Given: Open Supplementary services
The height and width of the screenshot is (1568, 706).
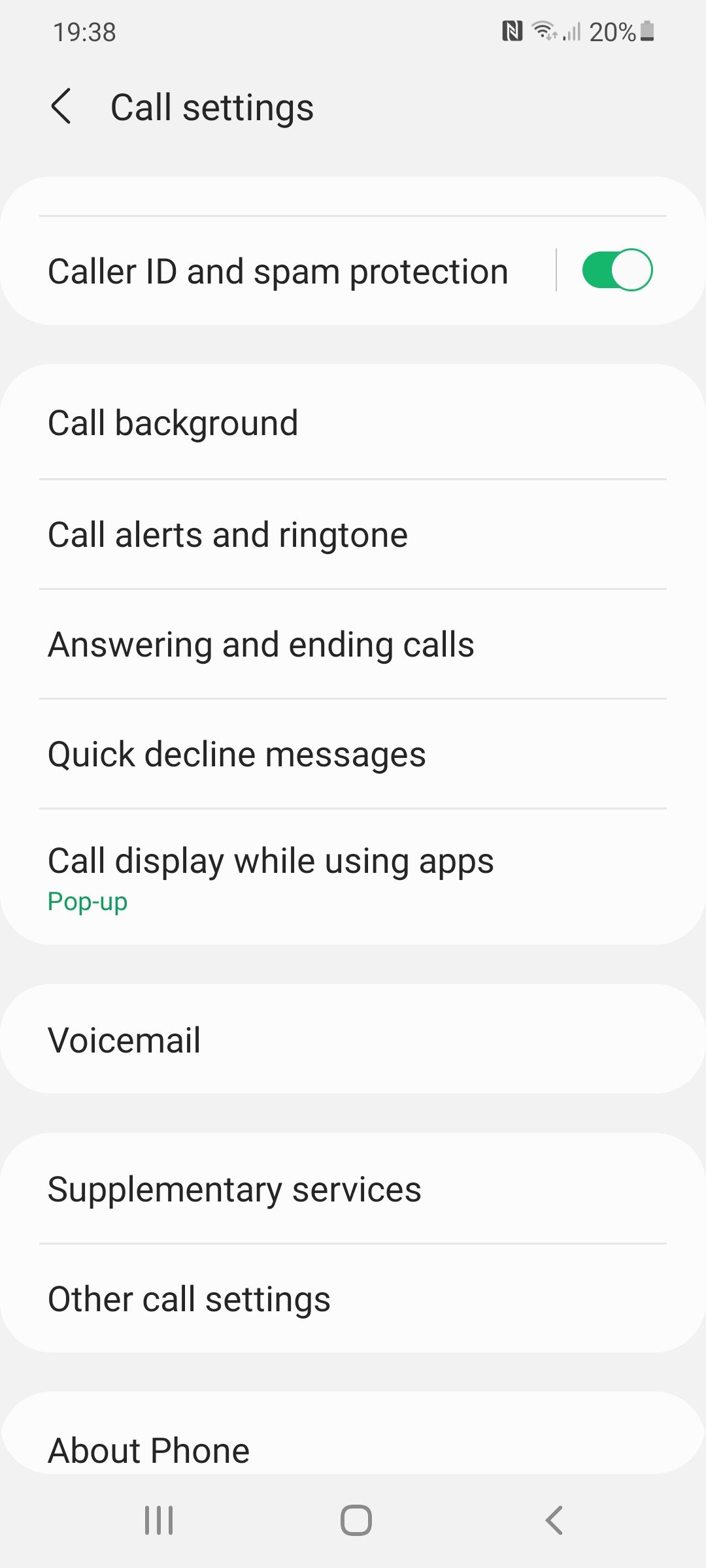Looking at the screenshot, I should coord(353,1189).
